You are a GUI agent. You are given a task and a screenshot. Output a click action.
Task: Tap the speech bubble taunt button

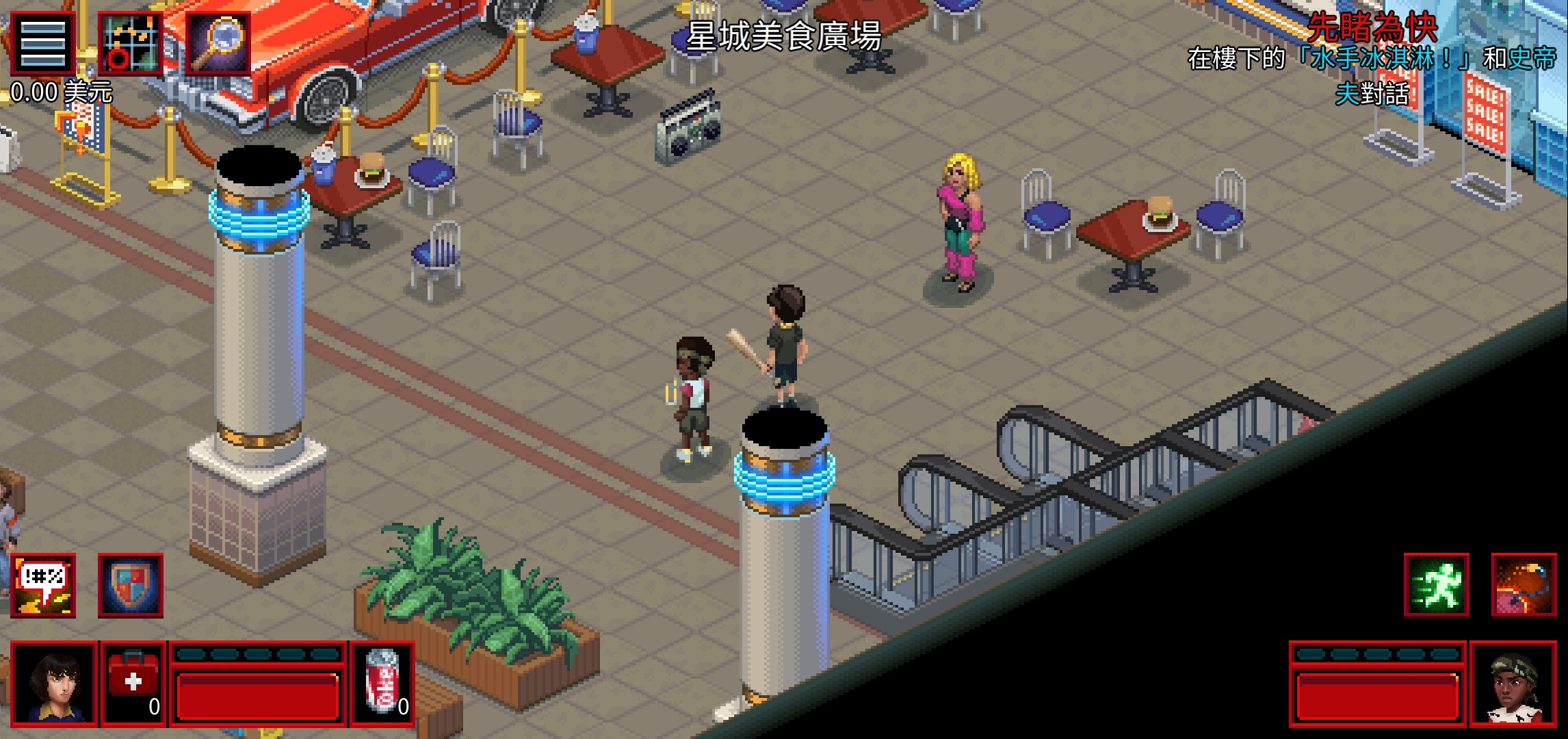click(43, 586)
